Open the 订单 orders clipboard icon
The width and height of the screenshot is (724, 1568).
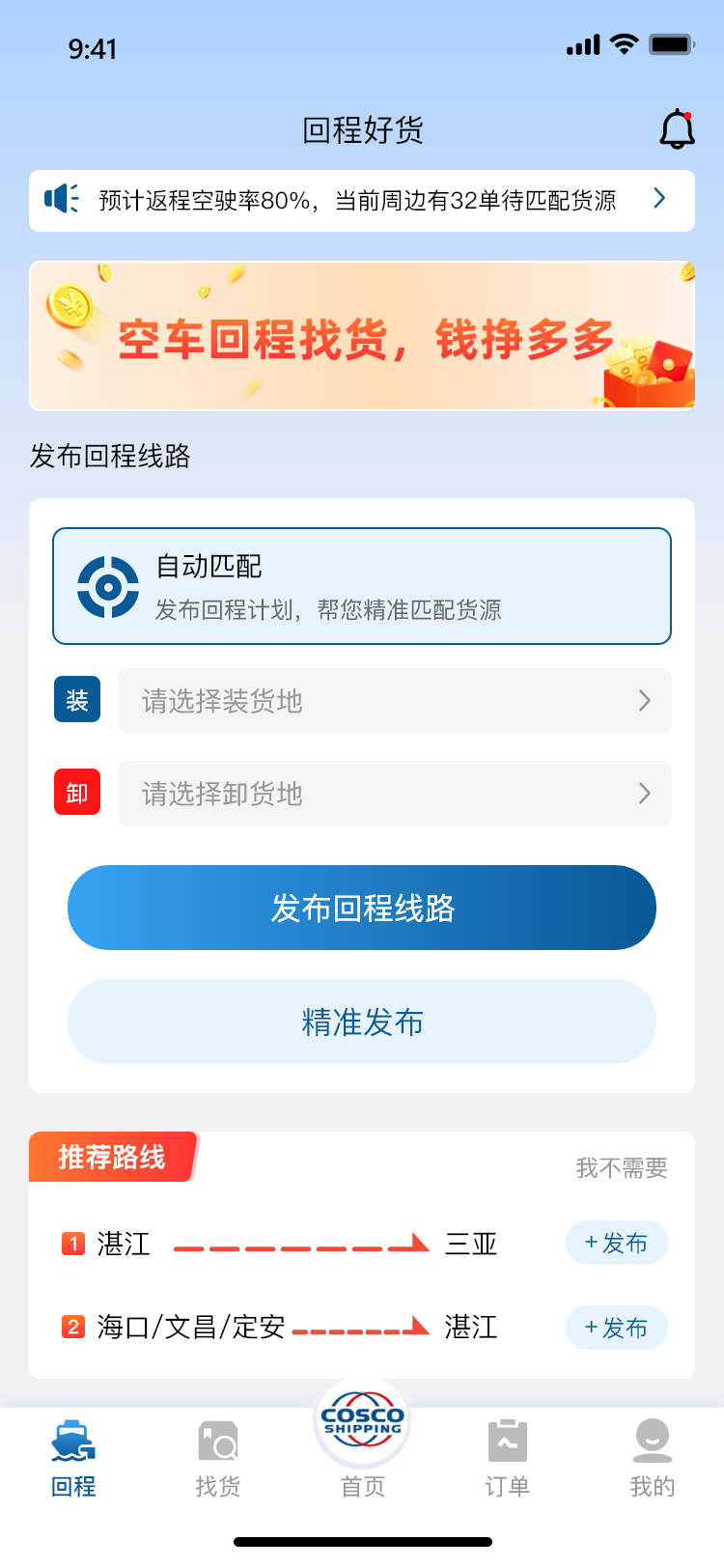tap(506, 1440)
